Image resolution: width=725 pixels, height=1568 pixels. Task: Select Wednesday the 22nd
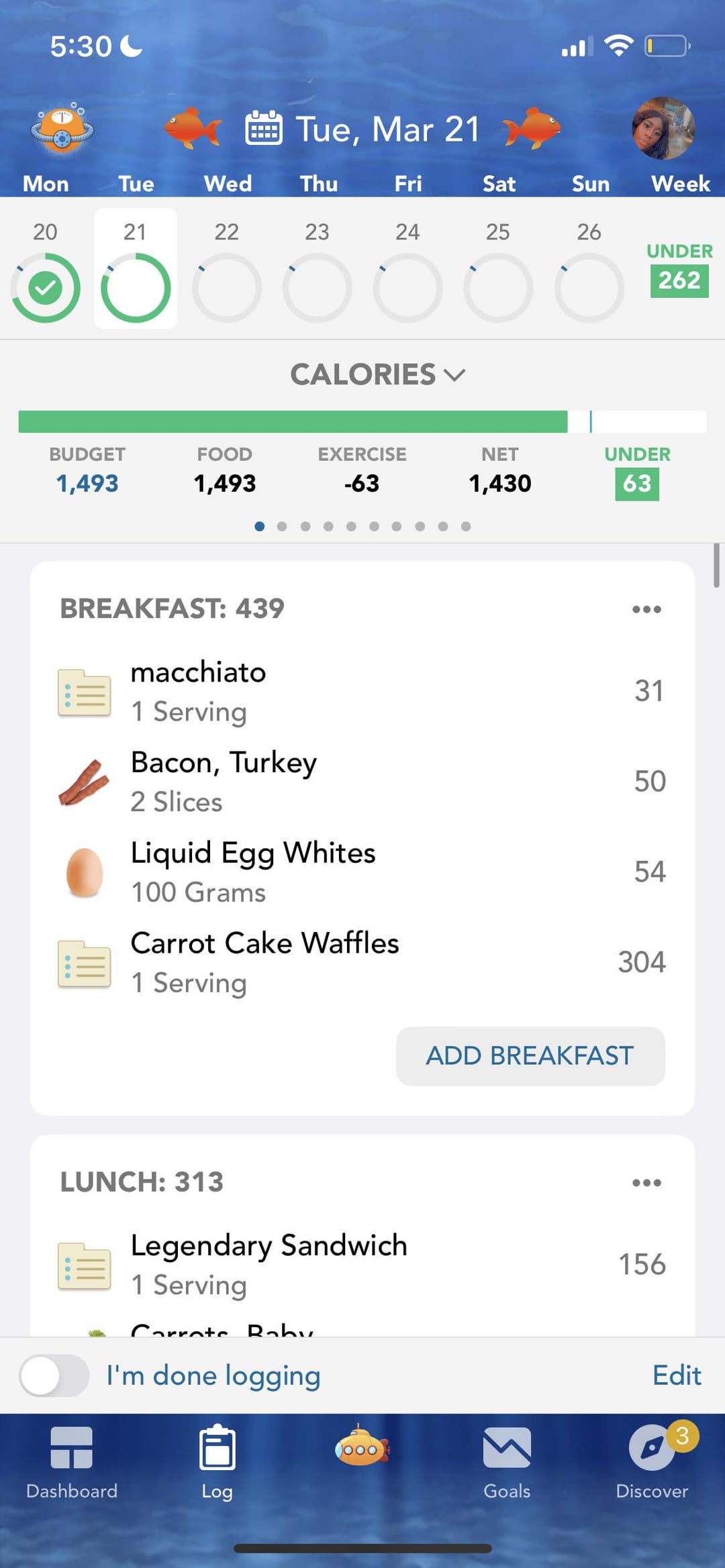pos(226,270)
